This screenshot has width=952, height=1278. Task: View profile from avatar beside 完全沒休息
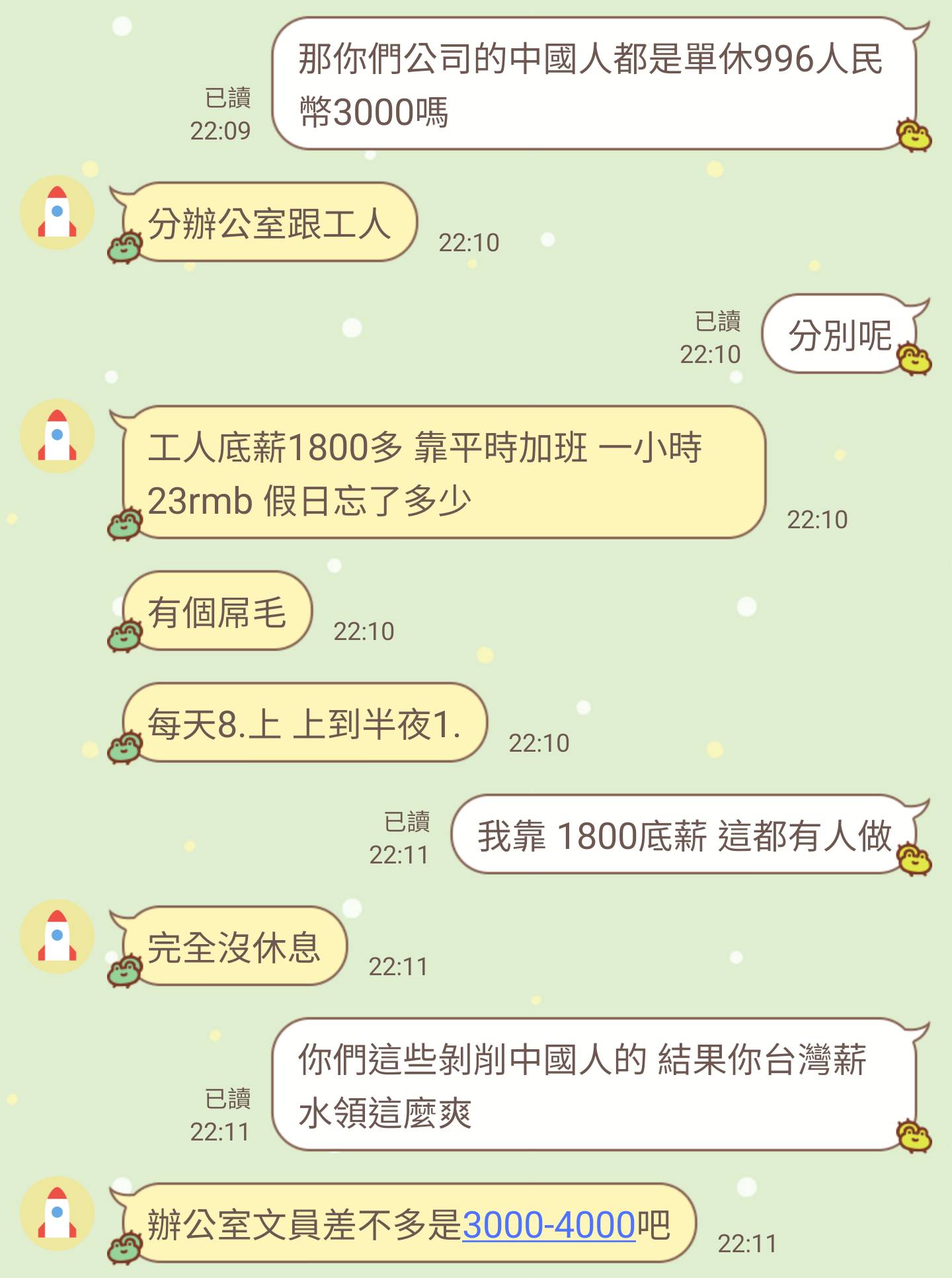click(58, 936)
